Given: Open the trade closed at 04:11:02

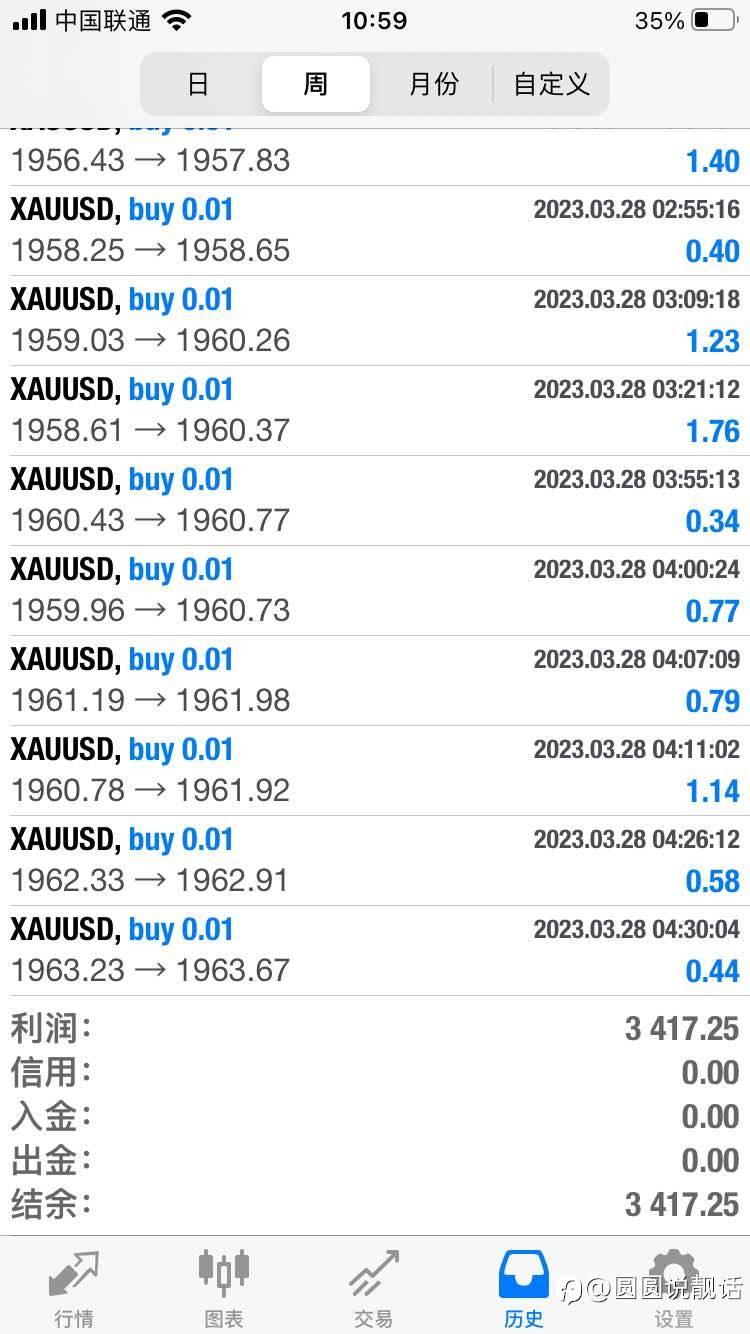Looking at the screenshot, I should [375, 771].
